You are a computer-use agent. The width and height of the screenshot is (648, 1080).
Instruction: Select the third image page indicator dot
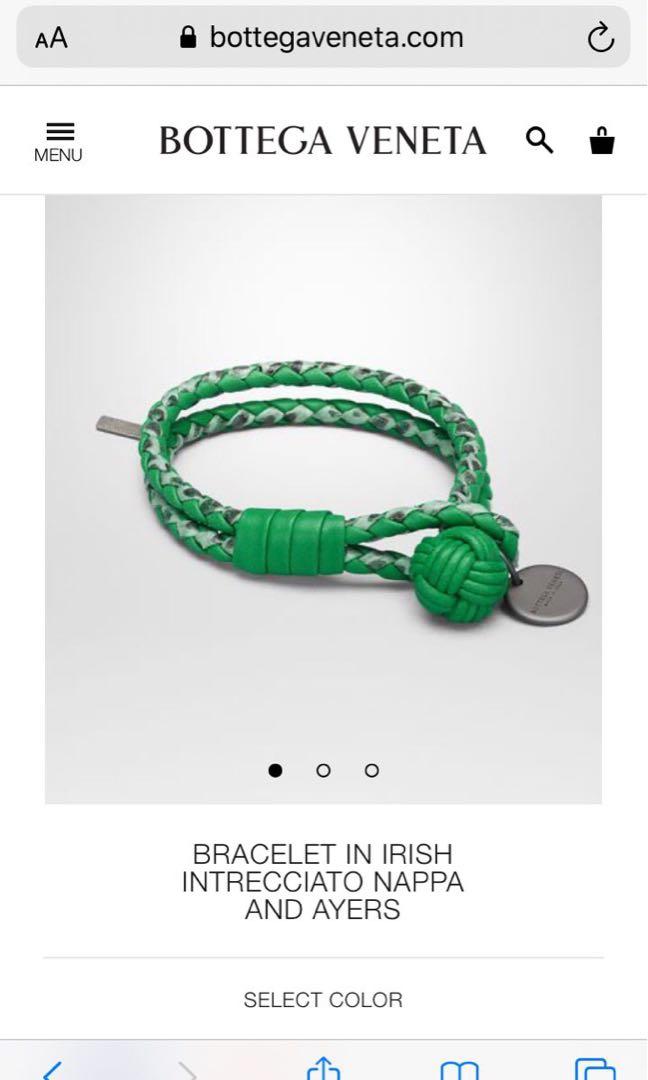pyautogui.click(x=371, y=770)
